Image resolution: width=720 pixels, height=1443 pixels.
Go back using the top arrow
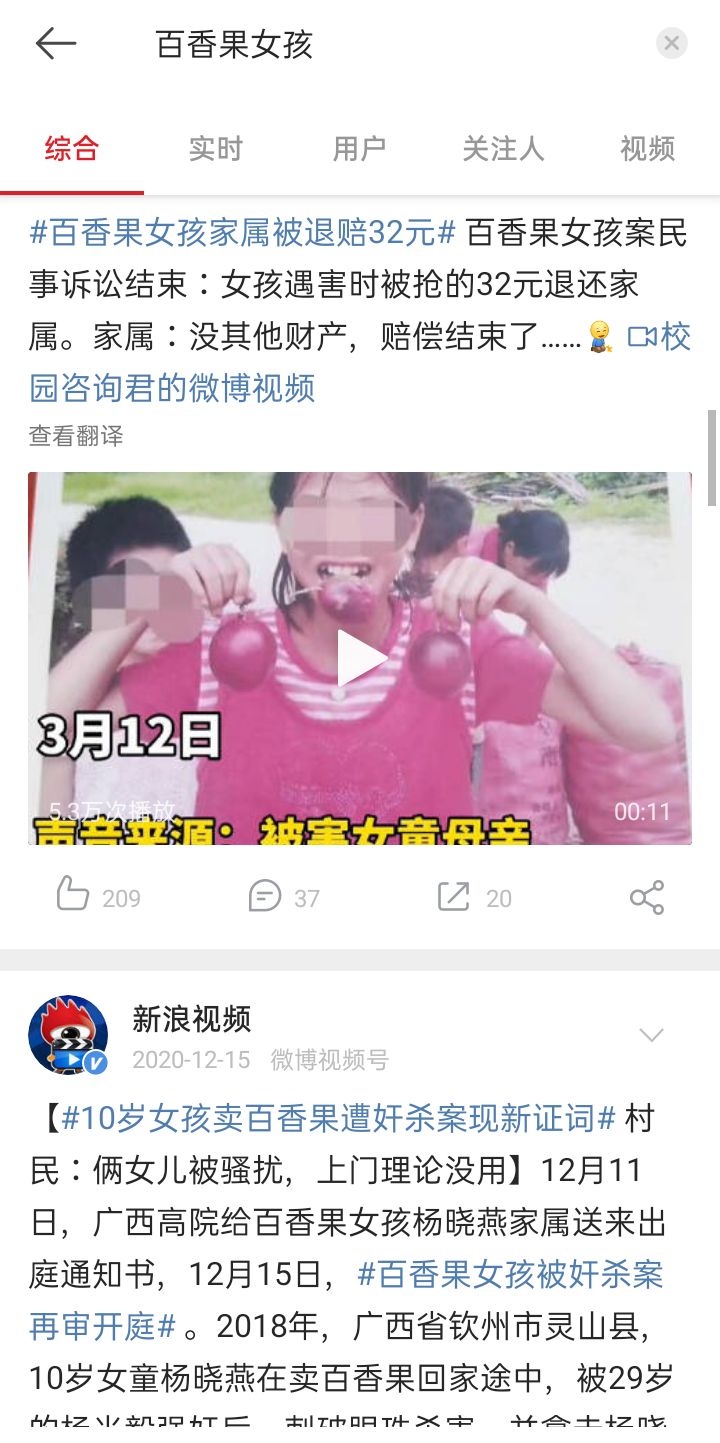point(56,44)
